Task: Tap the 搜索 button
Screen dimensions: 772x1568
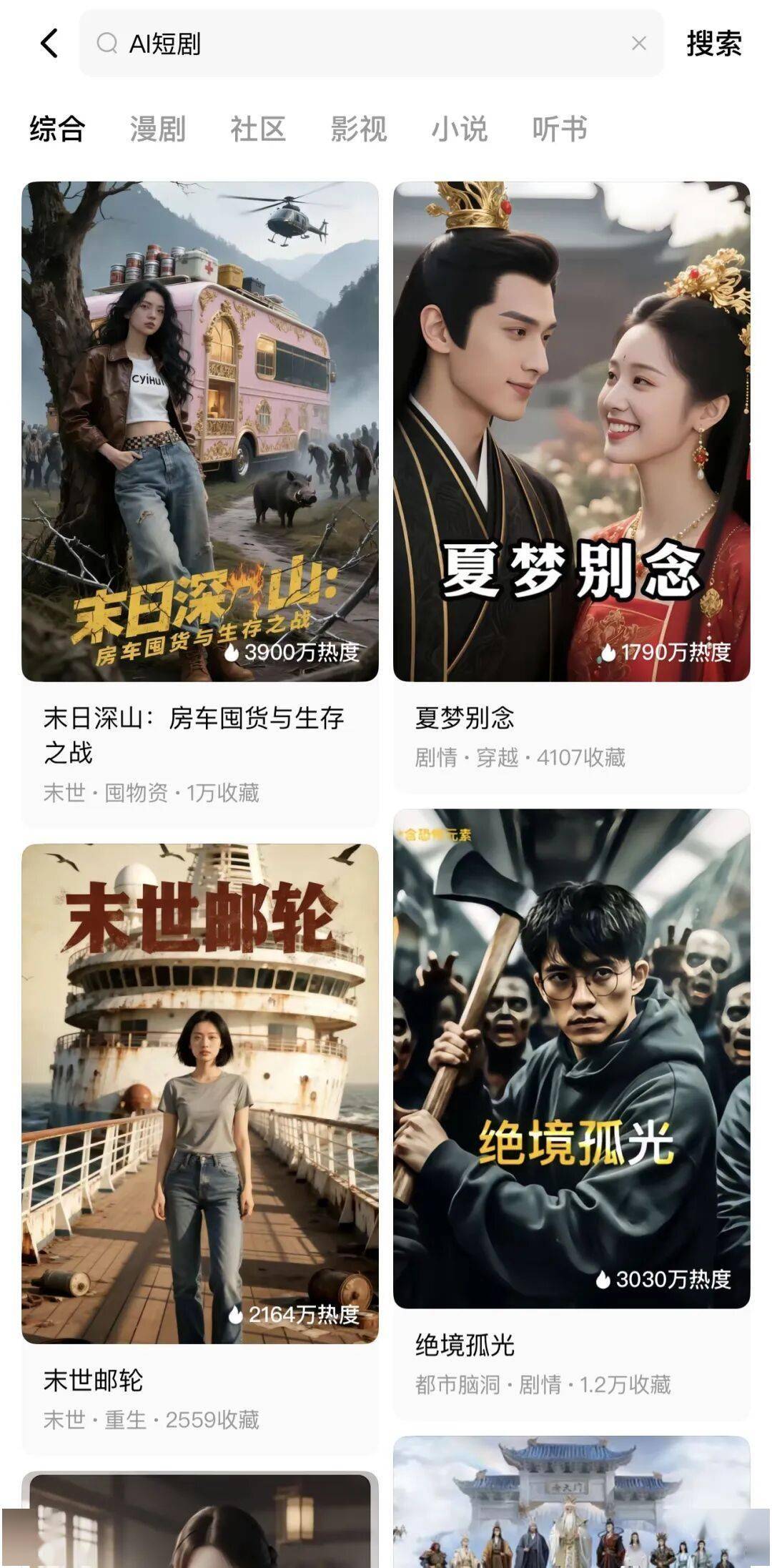Action: (x=713, y=44)
